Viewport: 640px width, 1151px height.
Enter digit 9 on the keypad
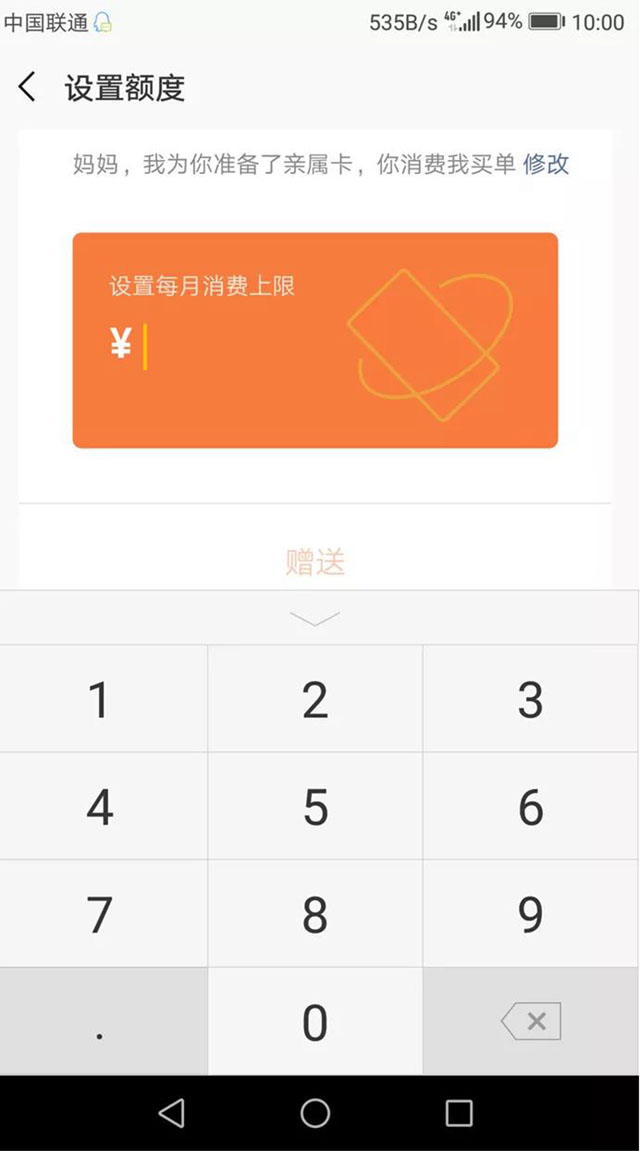530,914
